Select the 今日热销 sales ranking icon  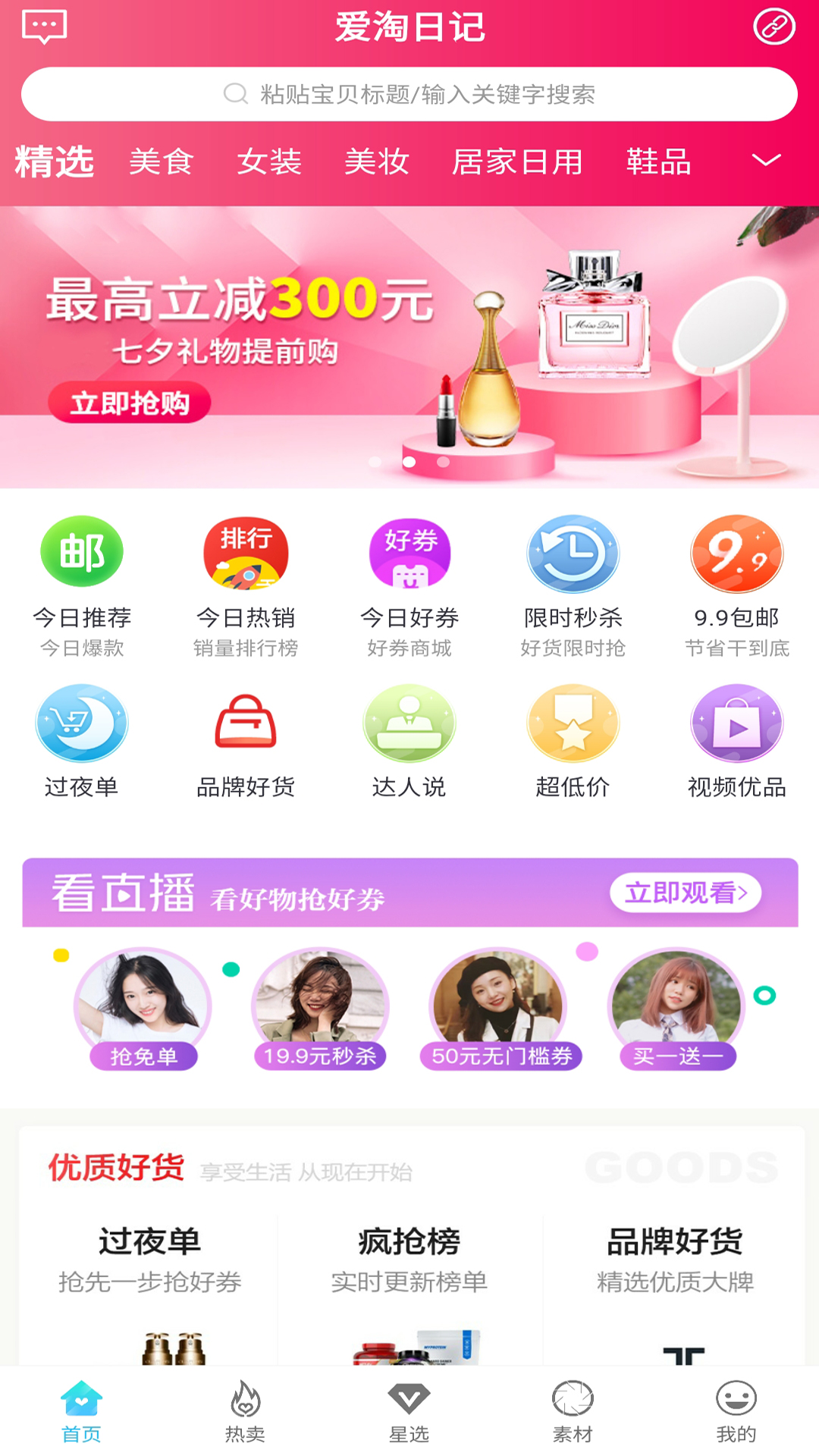[246, 554]
